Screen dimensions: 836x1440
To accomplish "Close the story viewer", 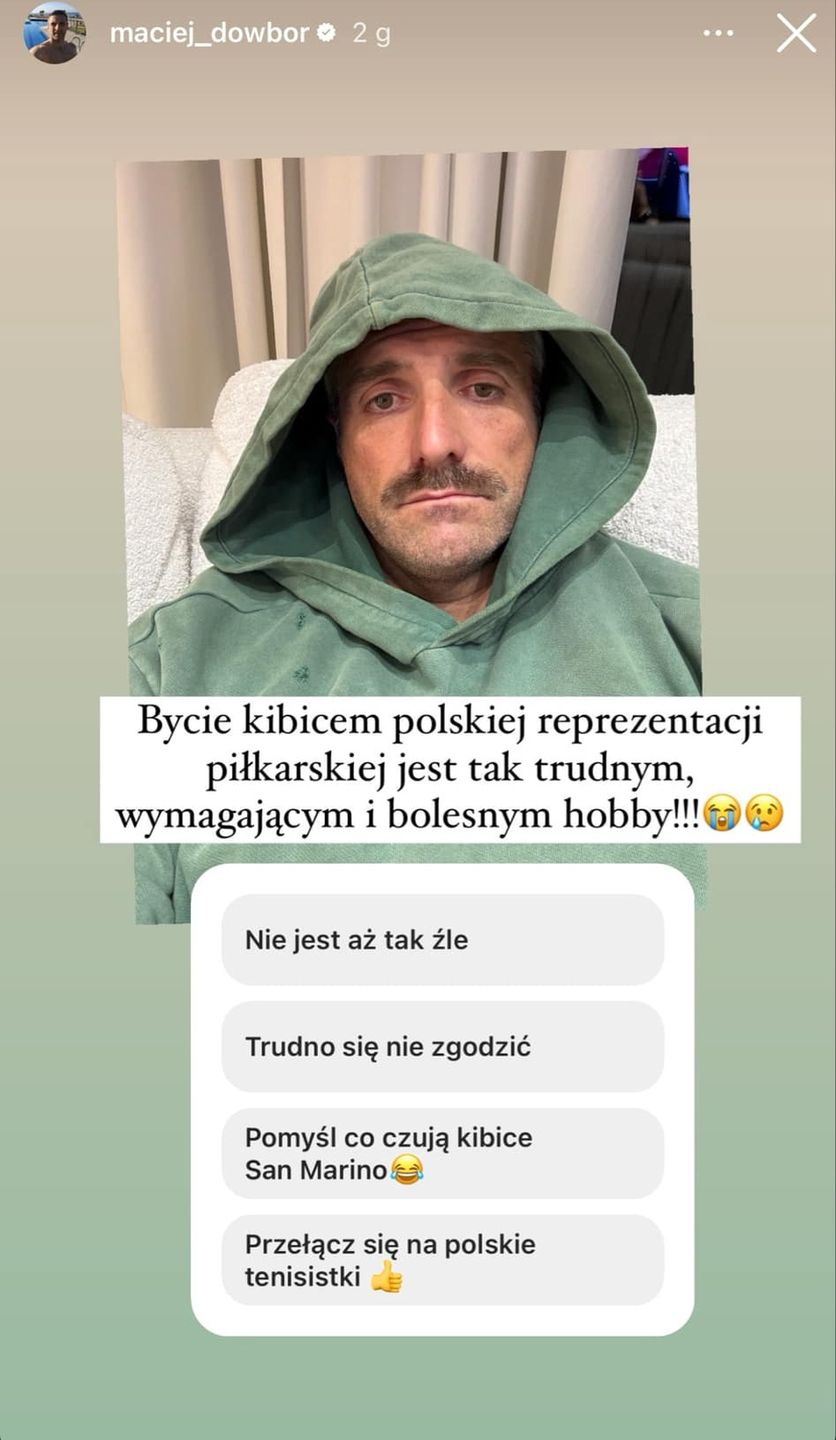I will (796, 33).
